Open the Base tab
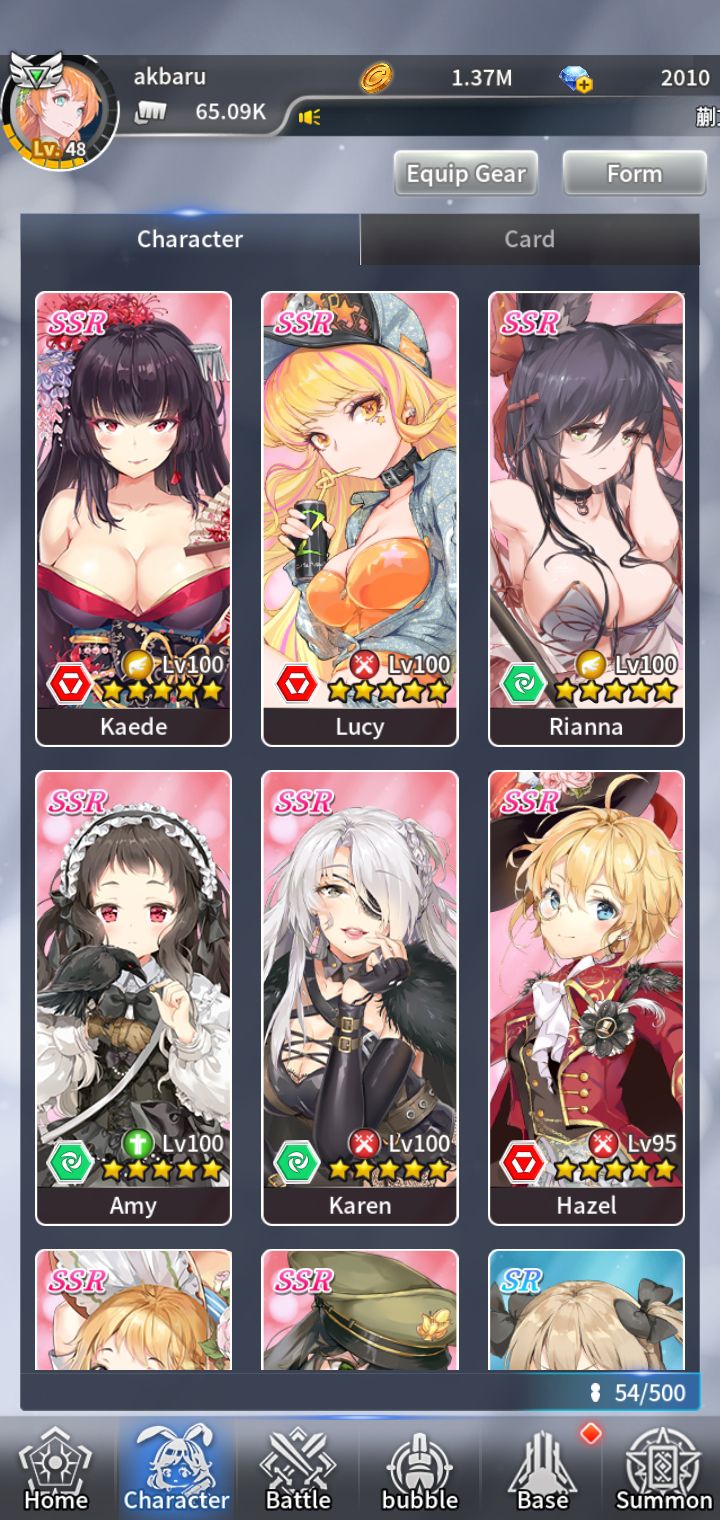The width and height of the screenshot is (720, 1520). tap(543, 1470)
